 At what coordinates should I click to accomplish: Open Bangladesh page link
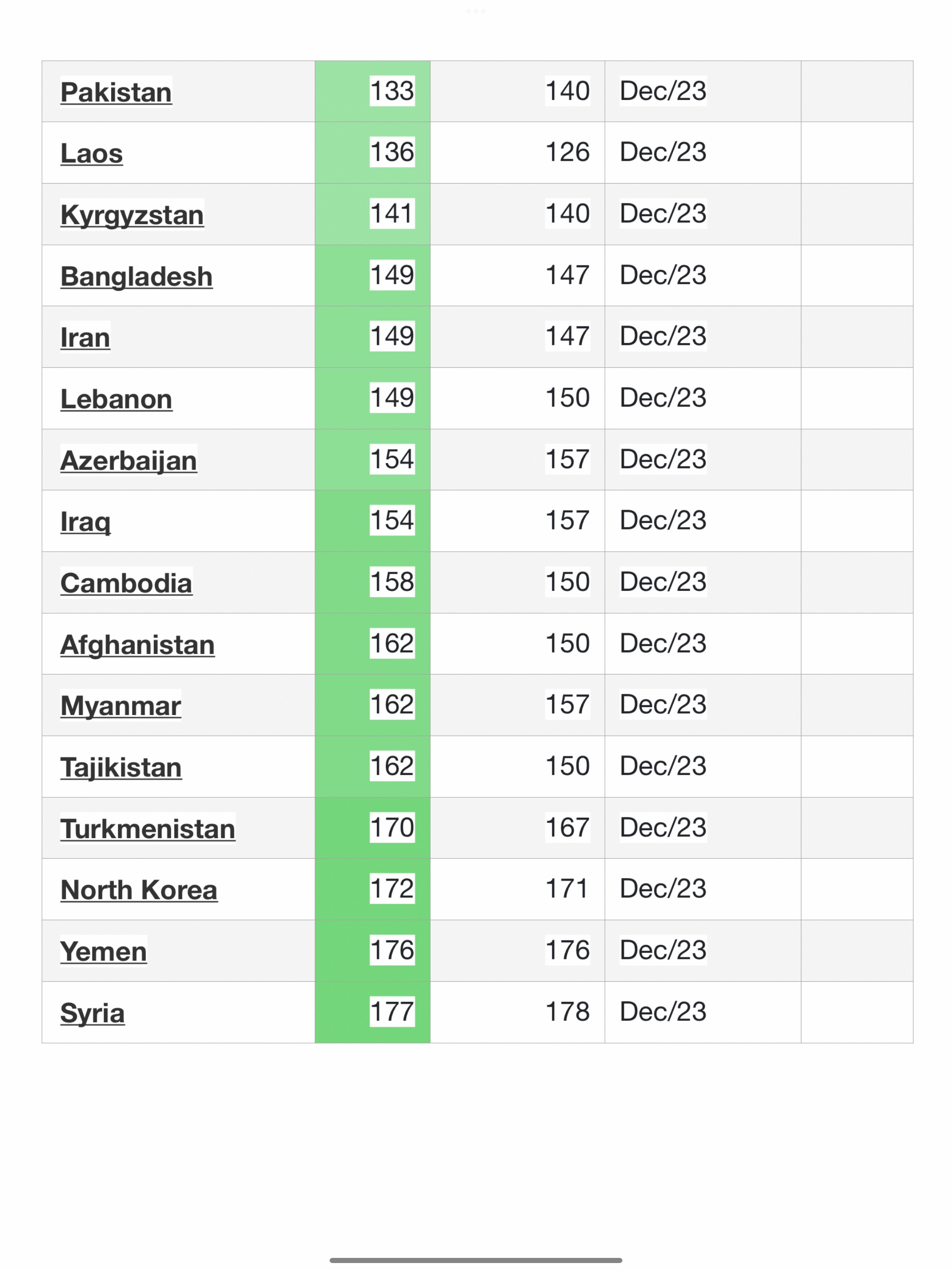(136, 276)
